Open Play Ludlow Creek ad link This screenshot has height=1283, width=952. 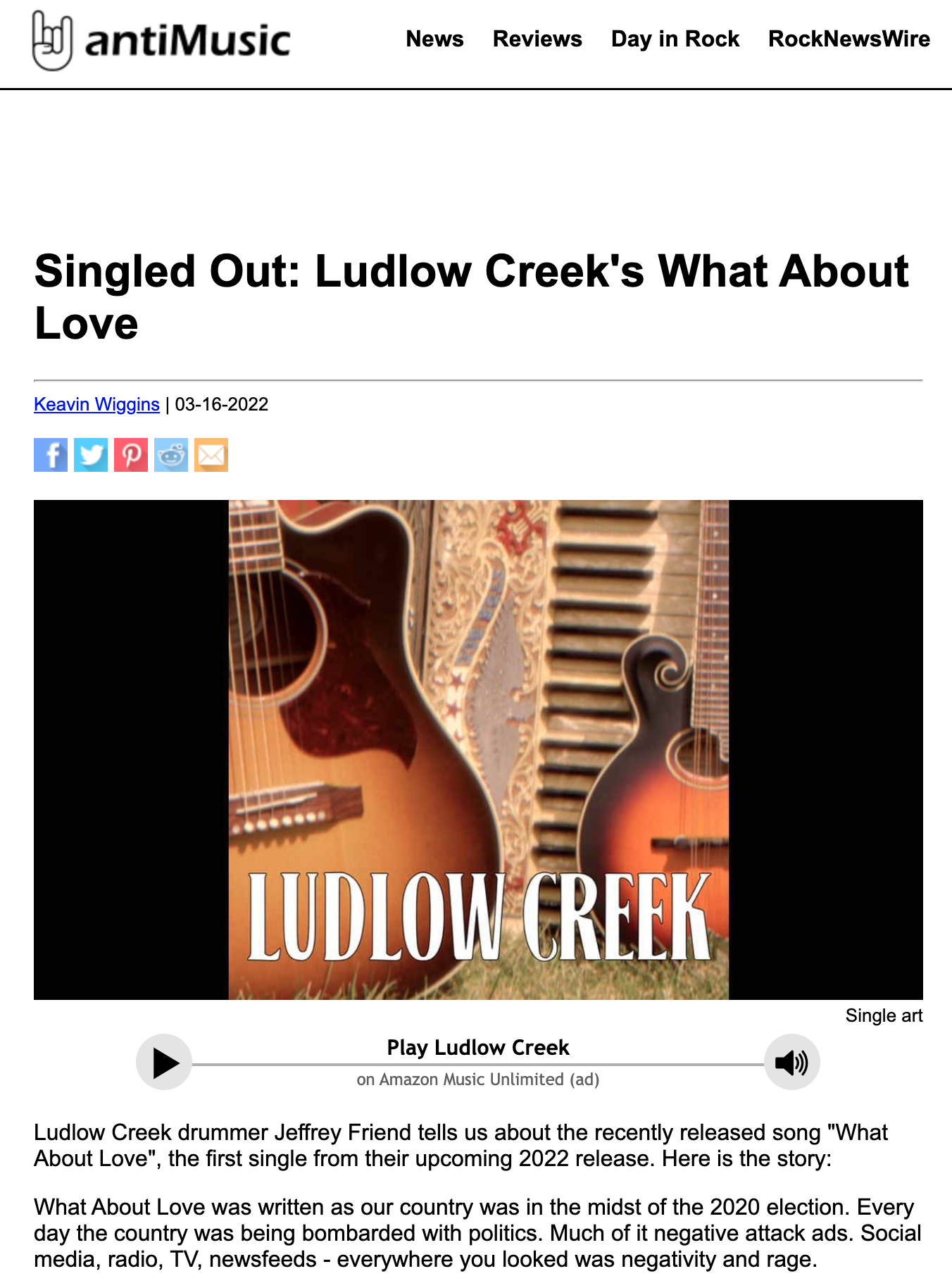coord(477,1048)
